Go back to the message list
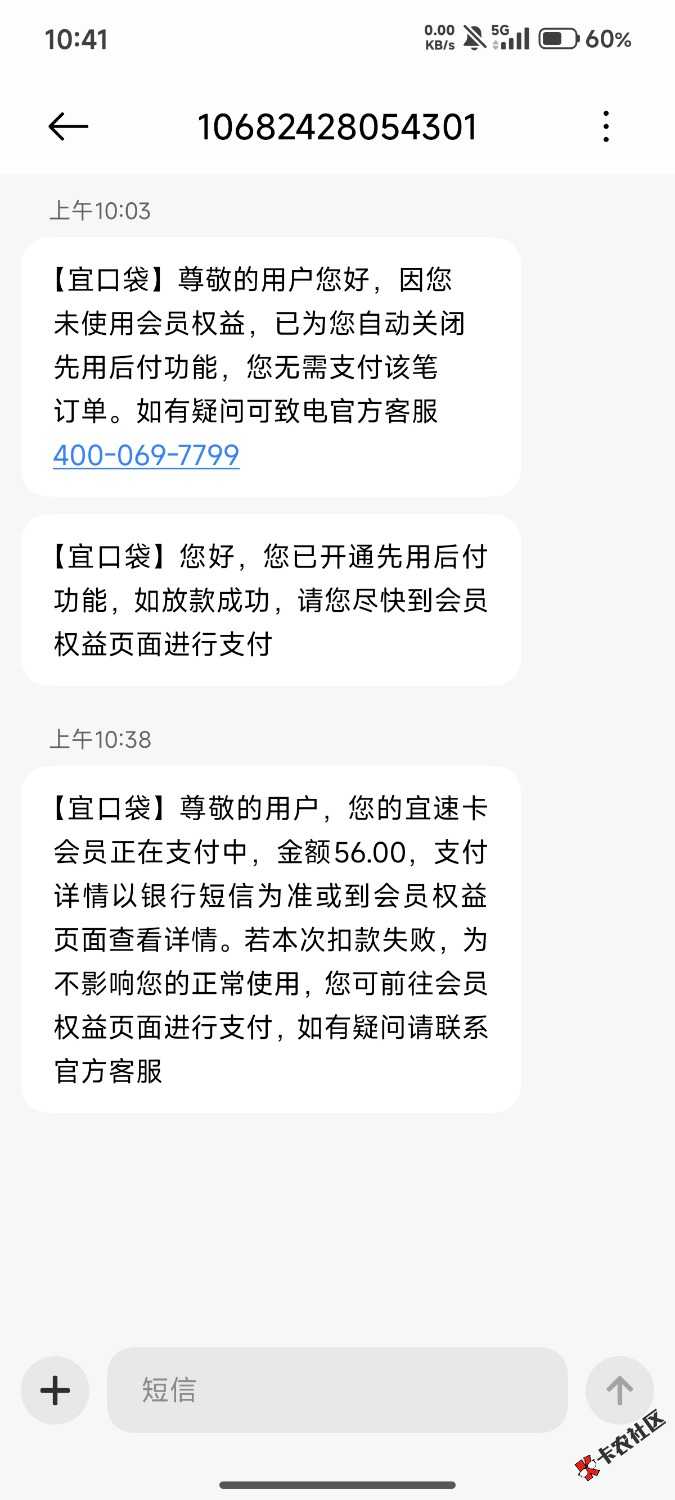The width and height of the screenshot is (675, 1500). [68, 127]
